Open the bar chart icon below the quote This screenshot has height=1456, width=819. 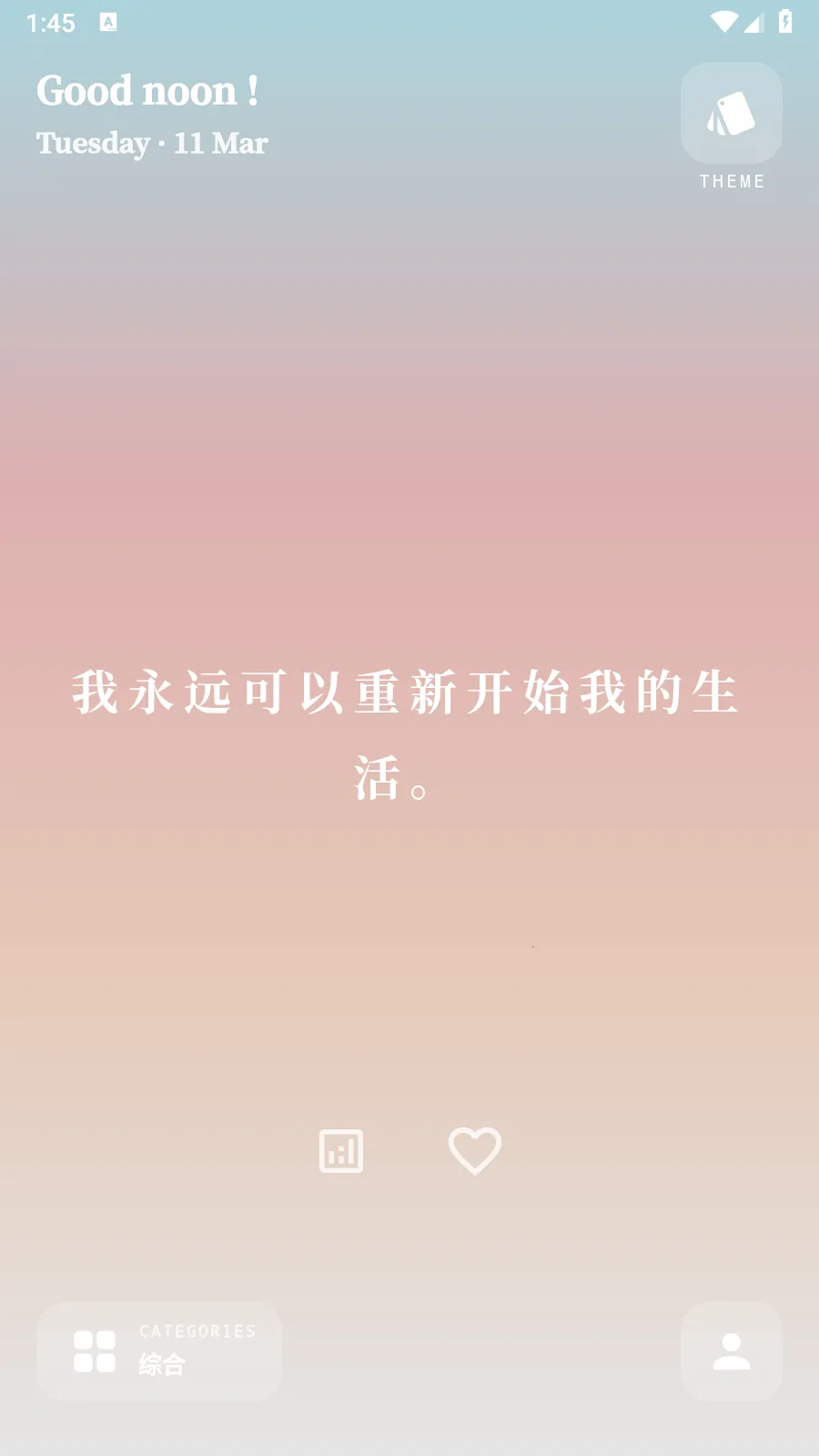[341, 1151]
